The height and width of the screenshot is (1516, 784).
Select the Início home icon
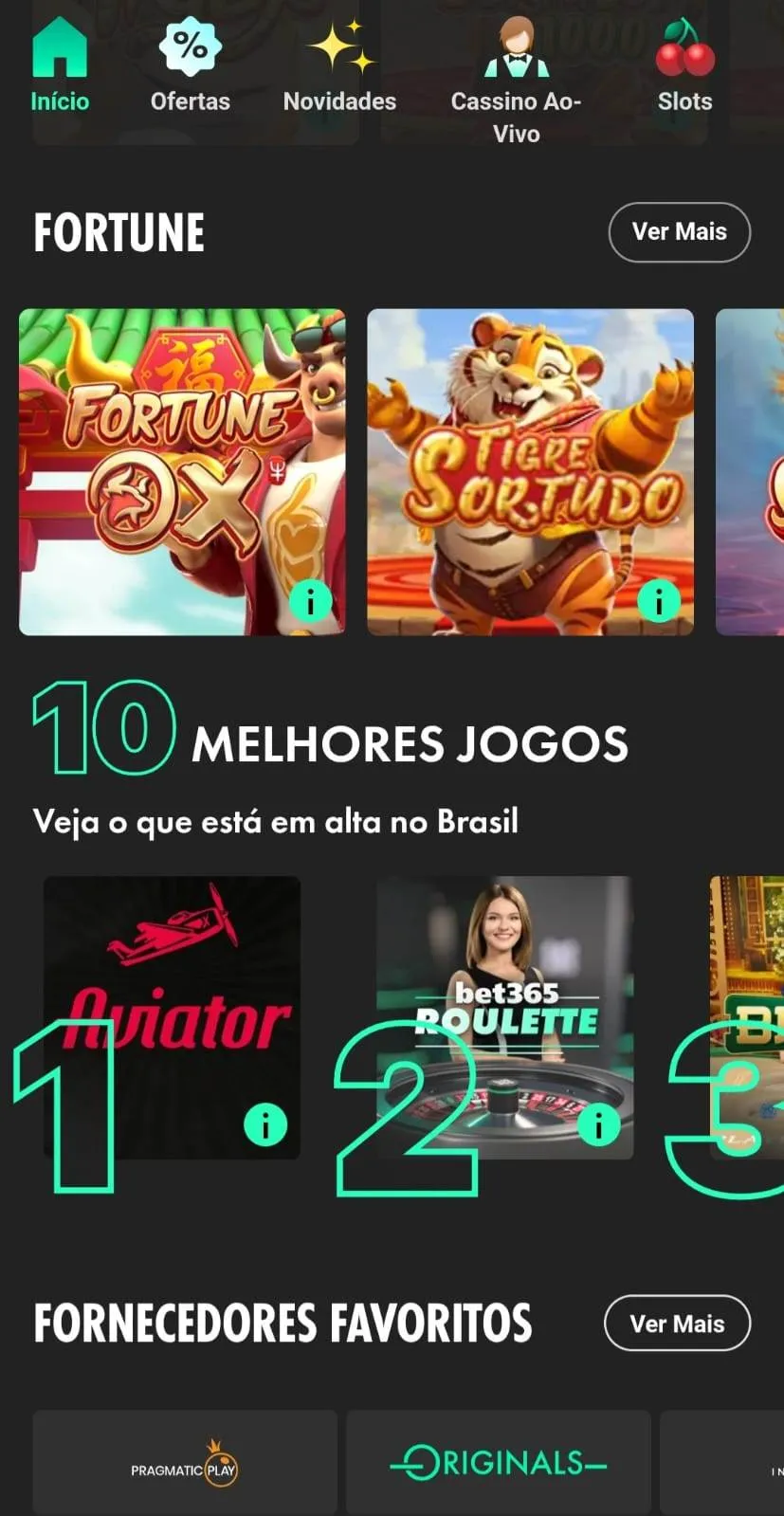(59, 46)
